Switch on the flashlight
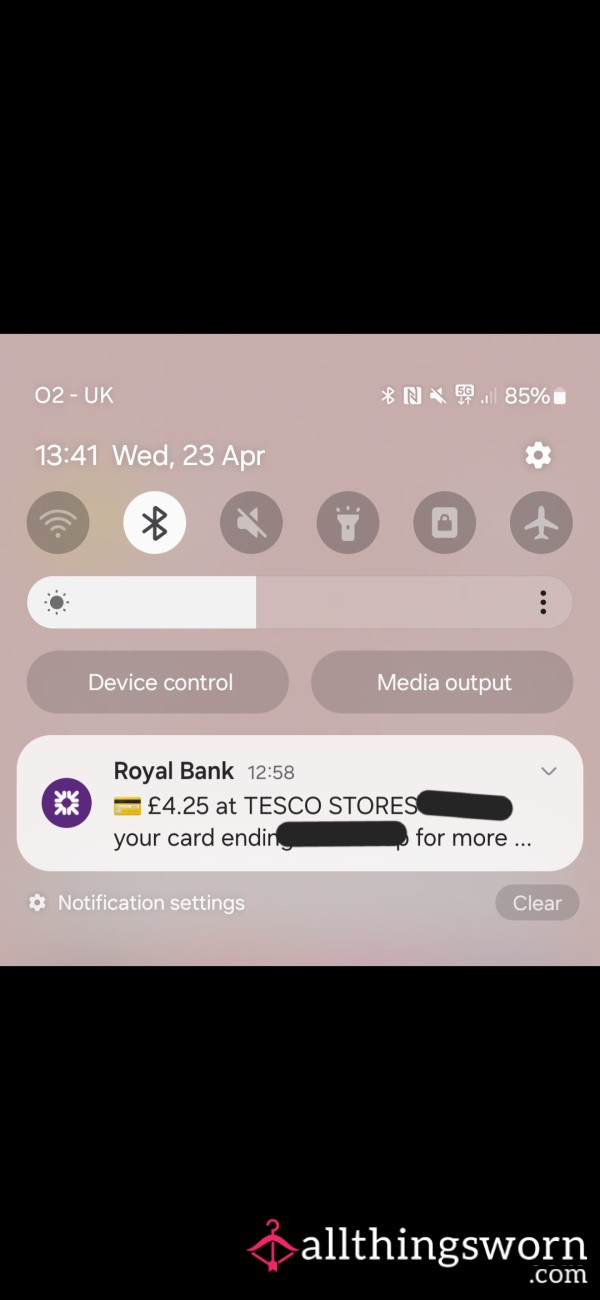The height and width of the screenshot is (1300, 600). coord(348,523)
